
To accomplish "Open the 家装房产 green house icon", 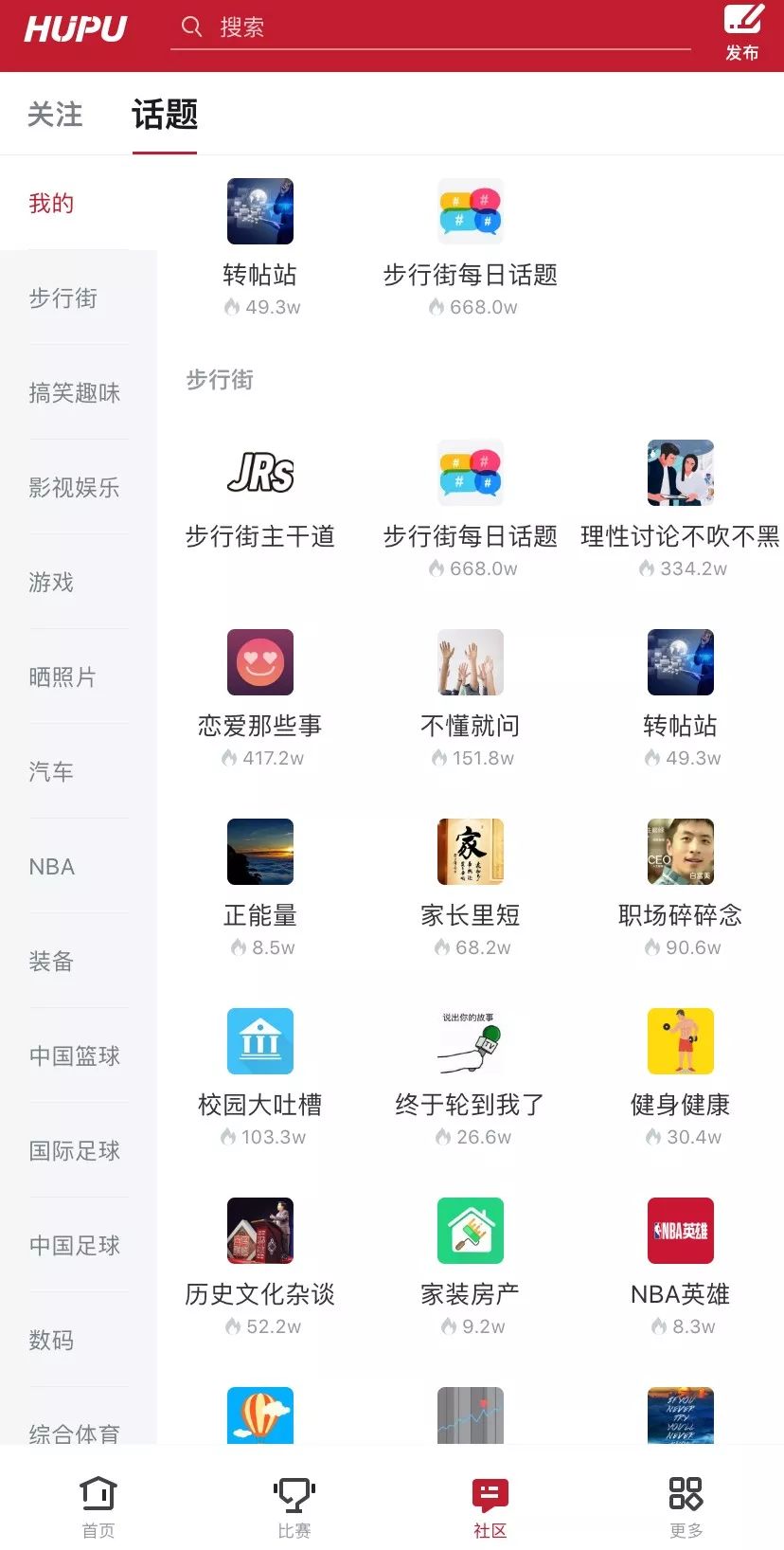I will click(471, 1231).
